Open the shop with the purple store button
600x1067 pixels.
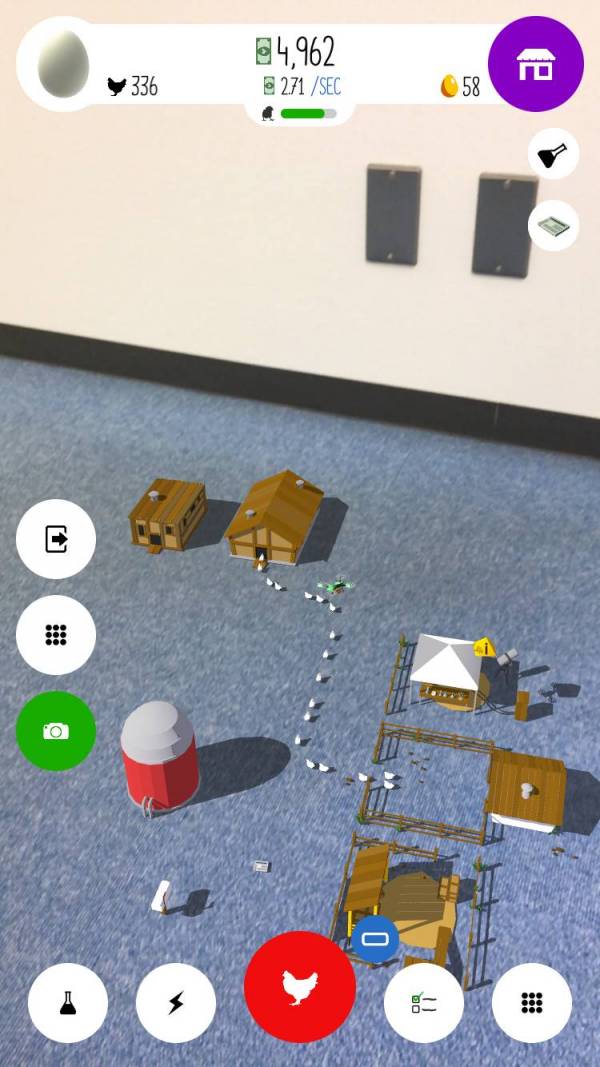pyautogui.click(x=535, y=64)
